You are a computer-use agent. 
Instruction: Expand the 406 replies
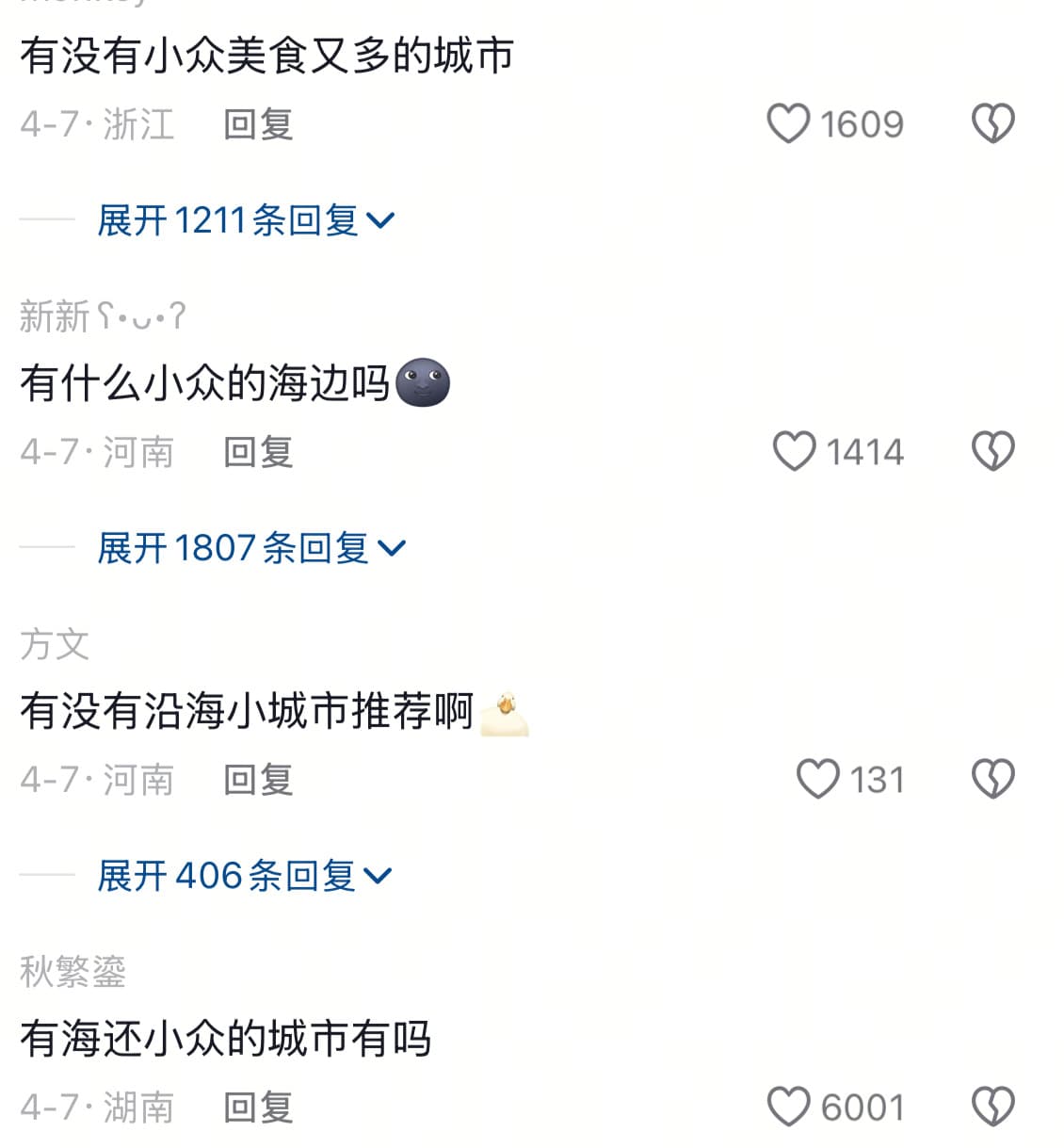244,876
